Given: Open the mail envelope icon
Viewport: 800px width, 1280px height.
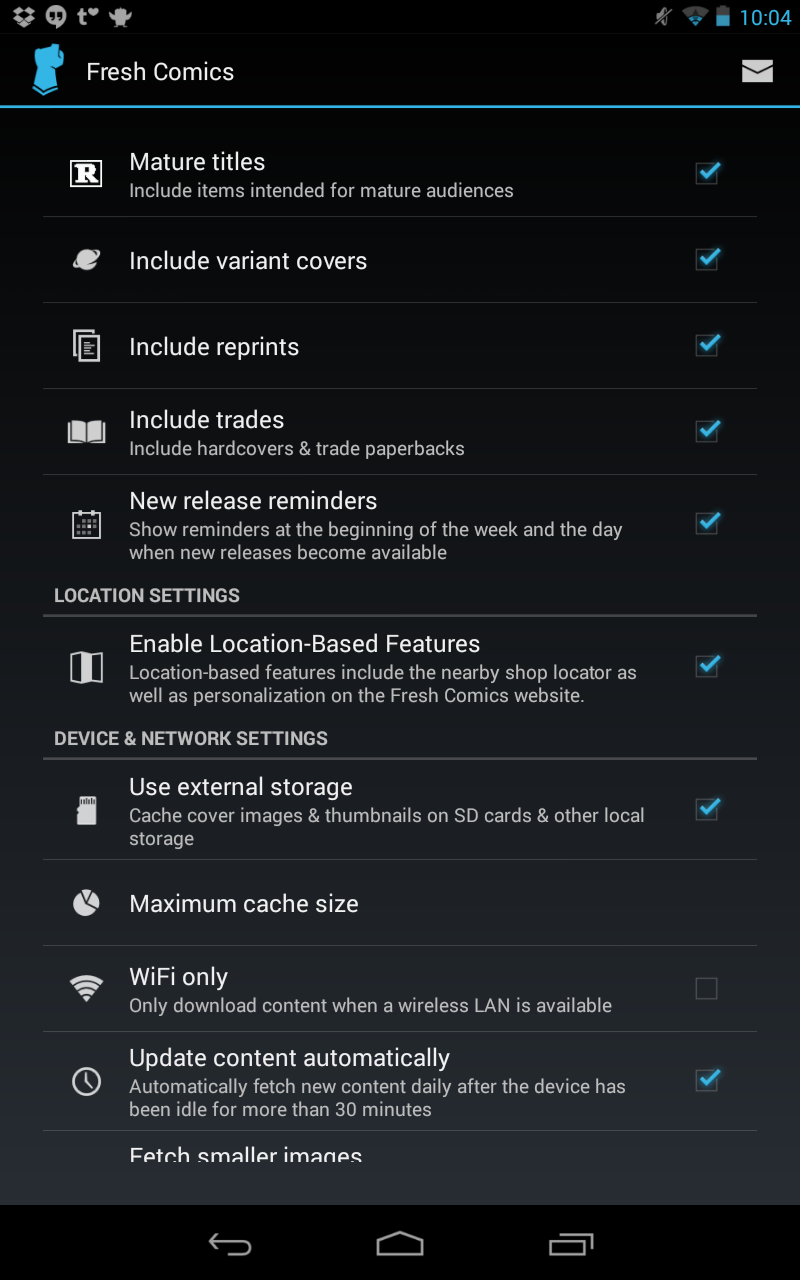Looking at the screenshot, I should (757, 71).
